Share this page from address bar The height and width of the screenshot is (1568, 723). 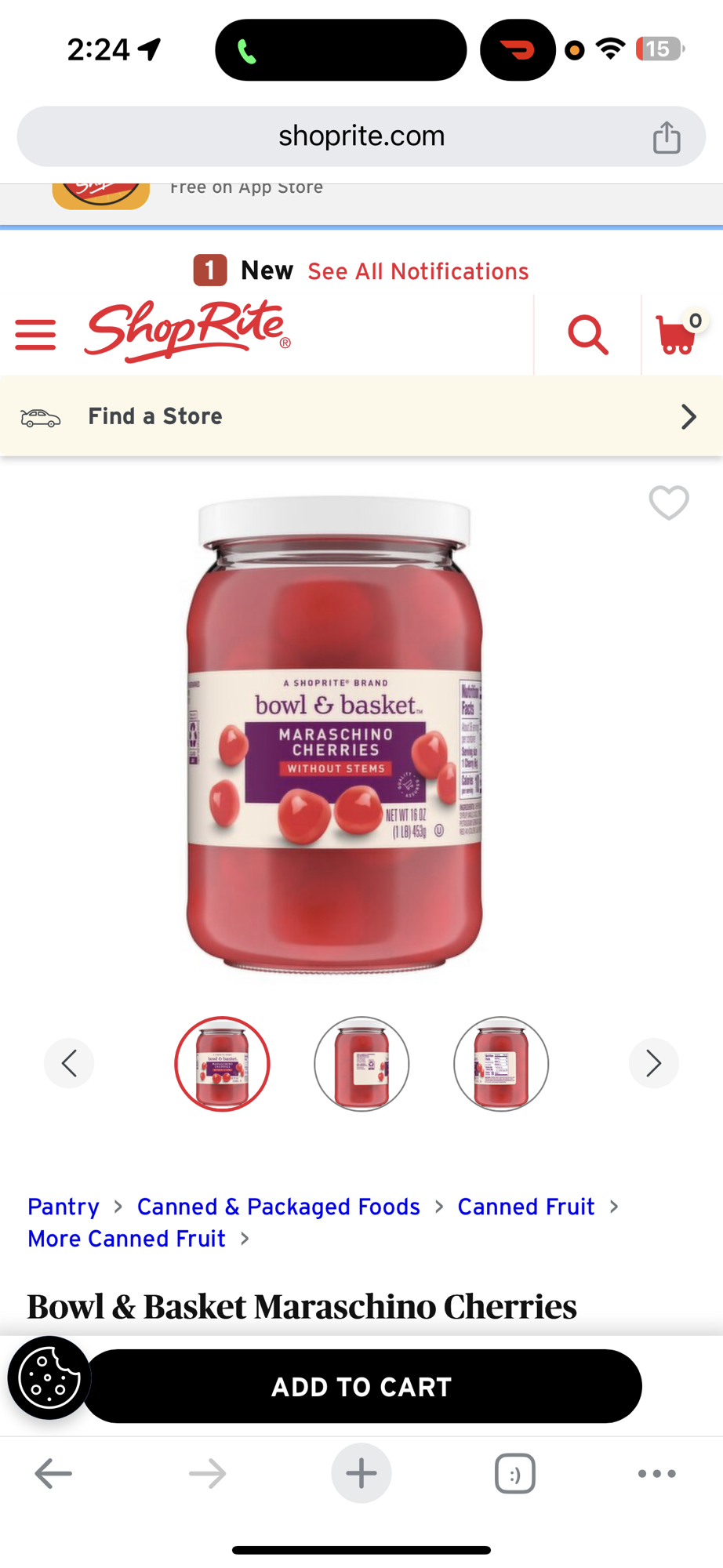point(667,137)
